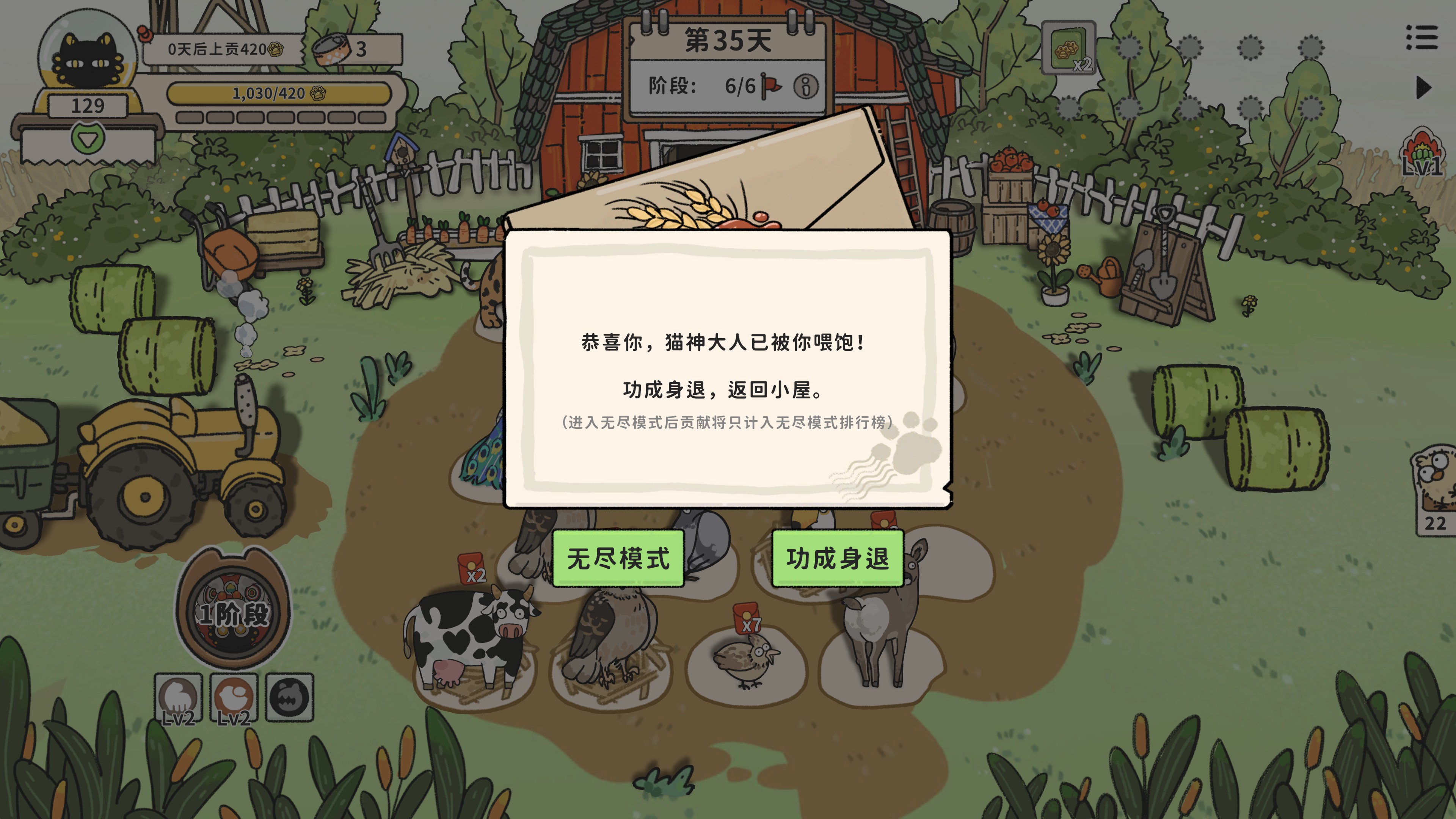
Task: Tap the play arrow button
Action: (x=1423, y=88)
